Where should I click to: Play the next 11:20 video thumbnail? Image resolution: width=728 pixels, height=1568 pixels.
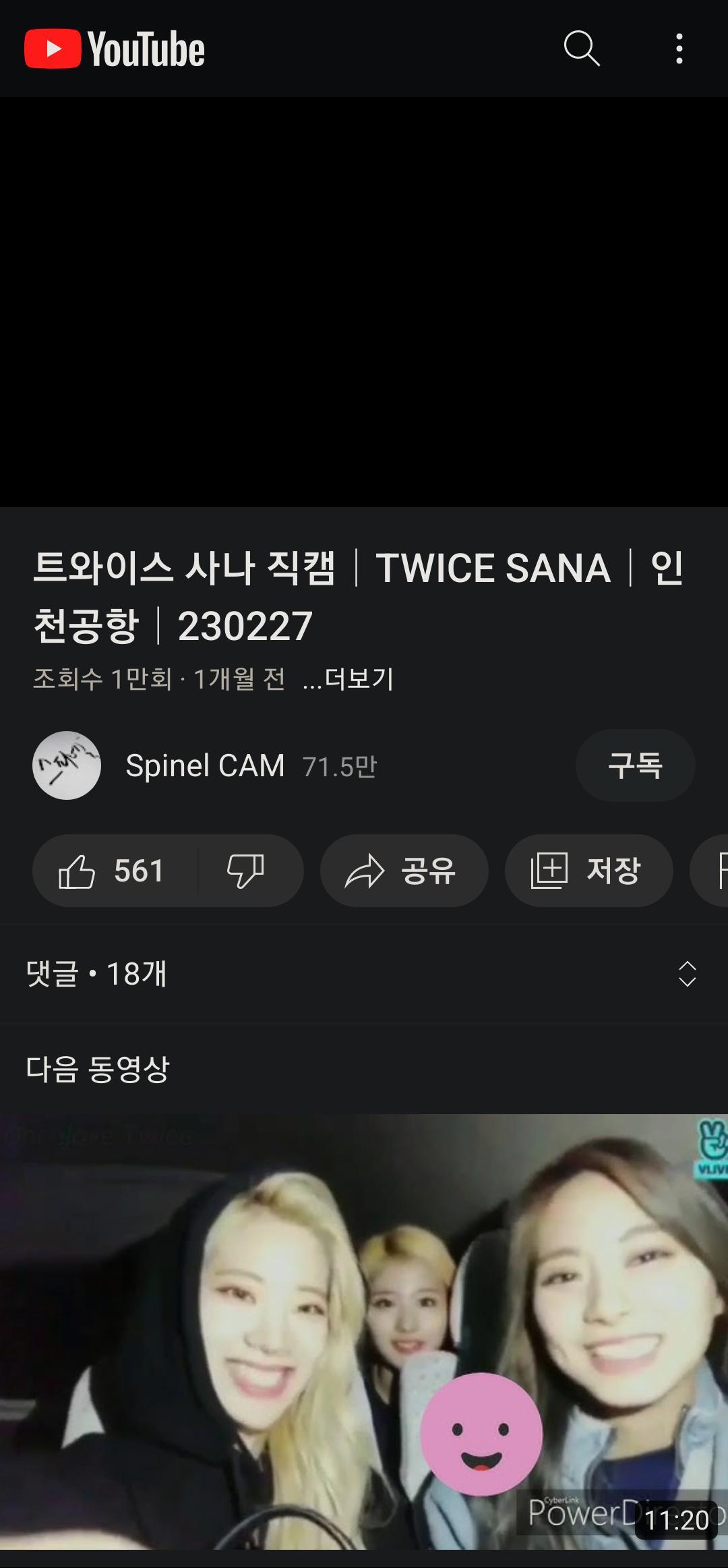coord(364,1329)
